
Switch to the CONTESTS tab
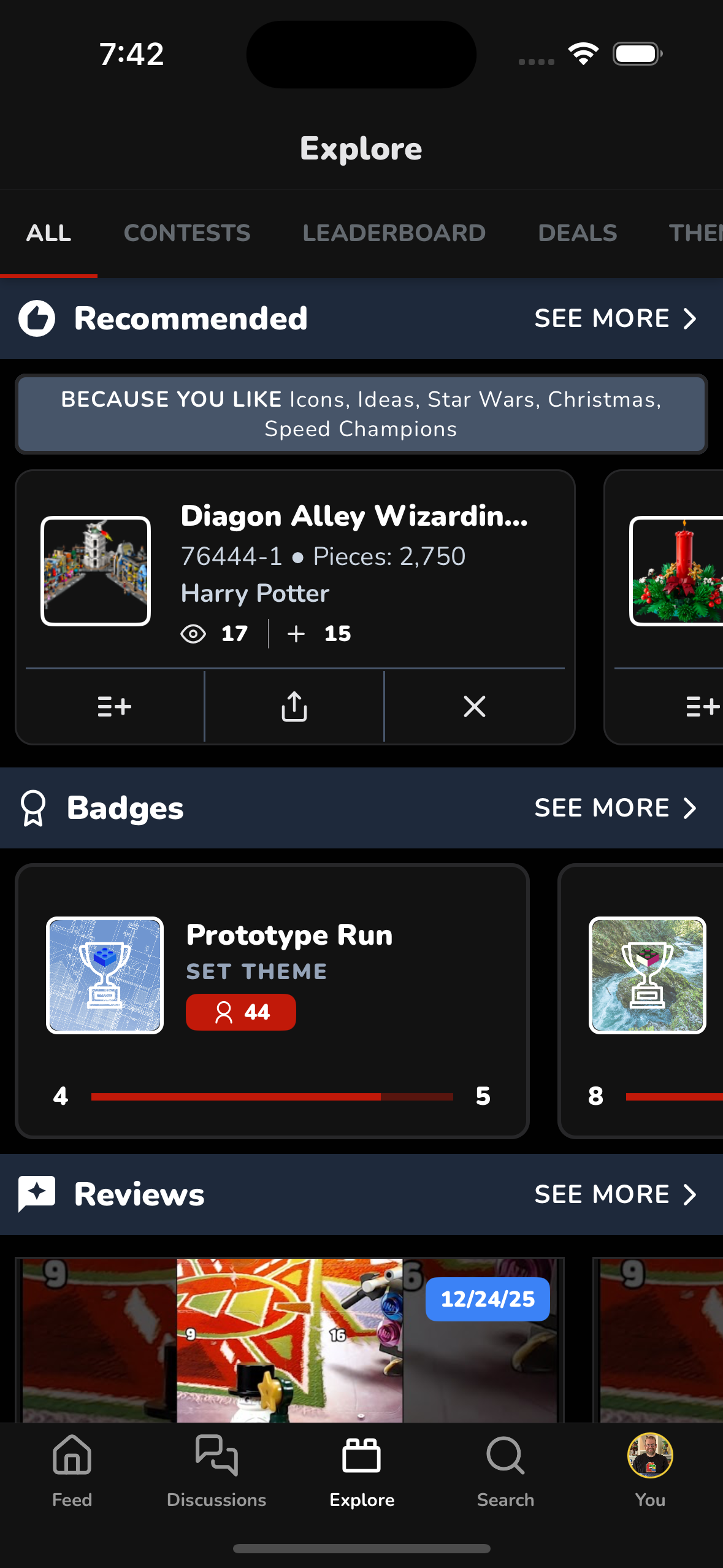point(186,233)
